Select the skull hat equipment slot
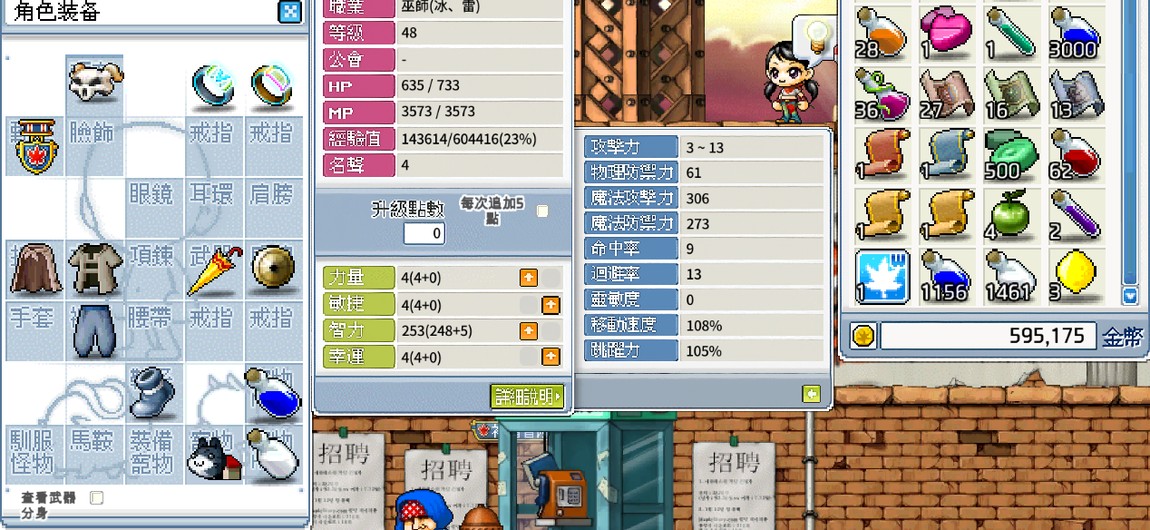 [x=95, y=82]
